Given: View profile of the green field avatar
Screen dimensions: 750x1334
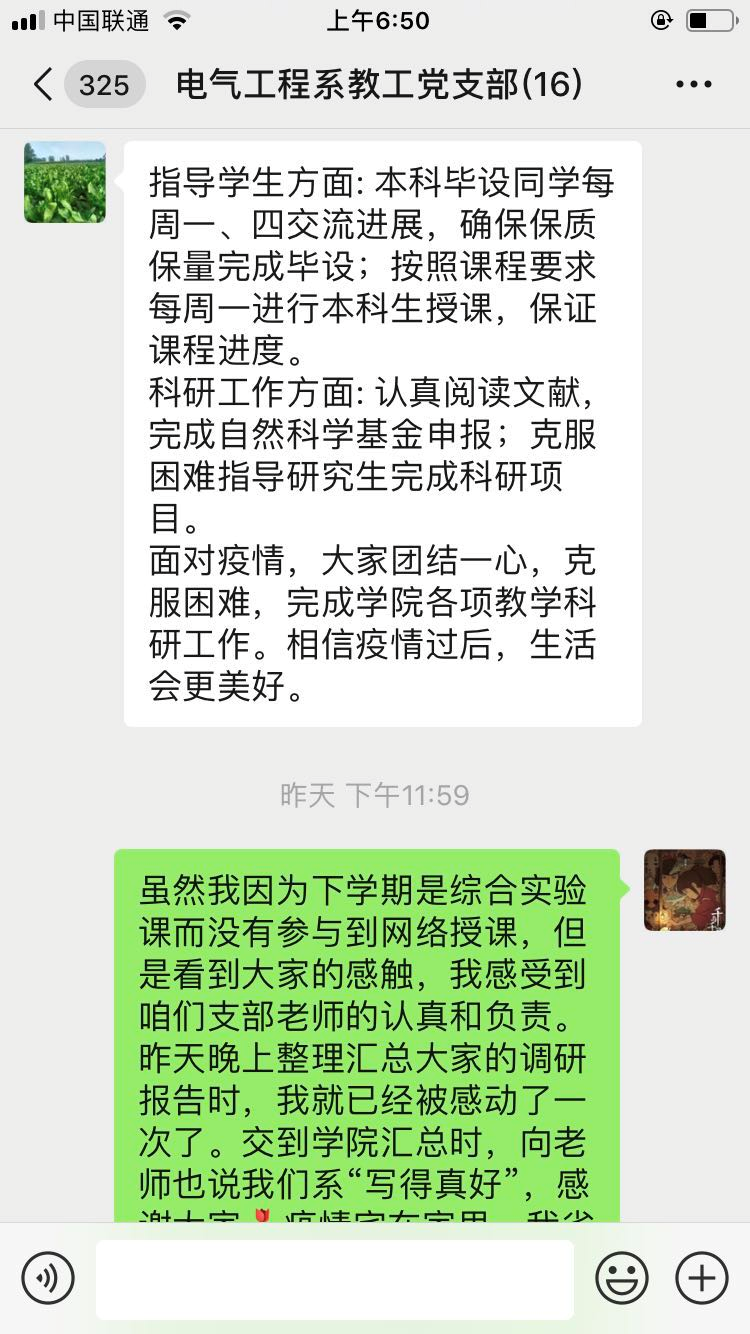Looking at the screenshot, I should point(65,182).
